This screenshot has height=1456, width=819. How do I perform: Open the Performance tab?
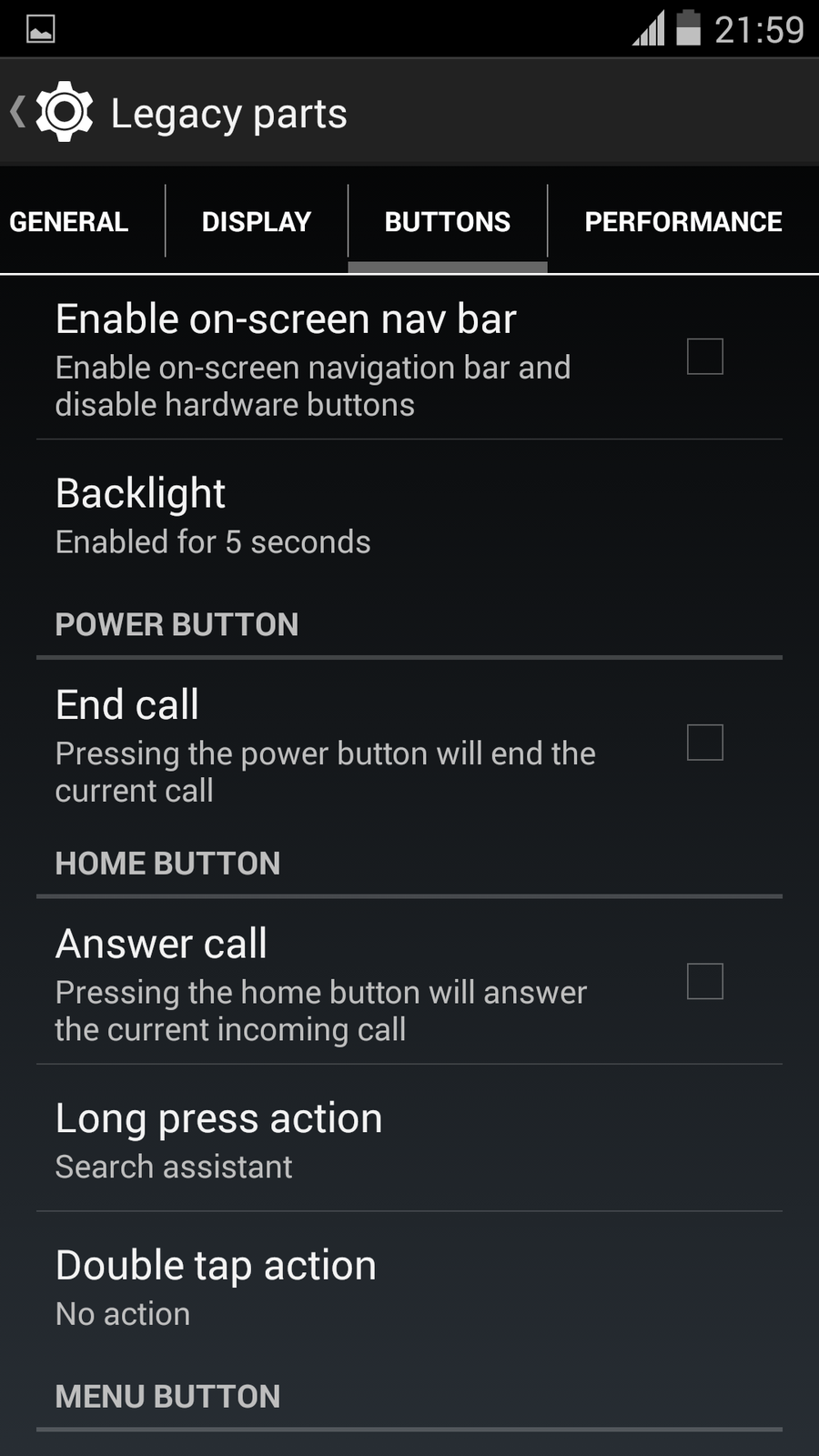pos(682,222)
